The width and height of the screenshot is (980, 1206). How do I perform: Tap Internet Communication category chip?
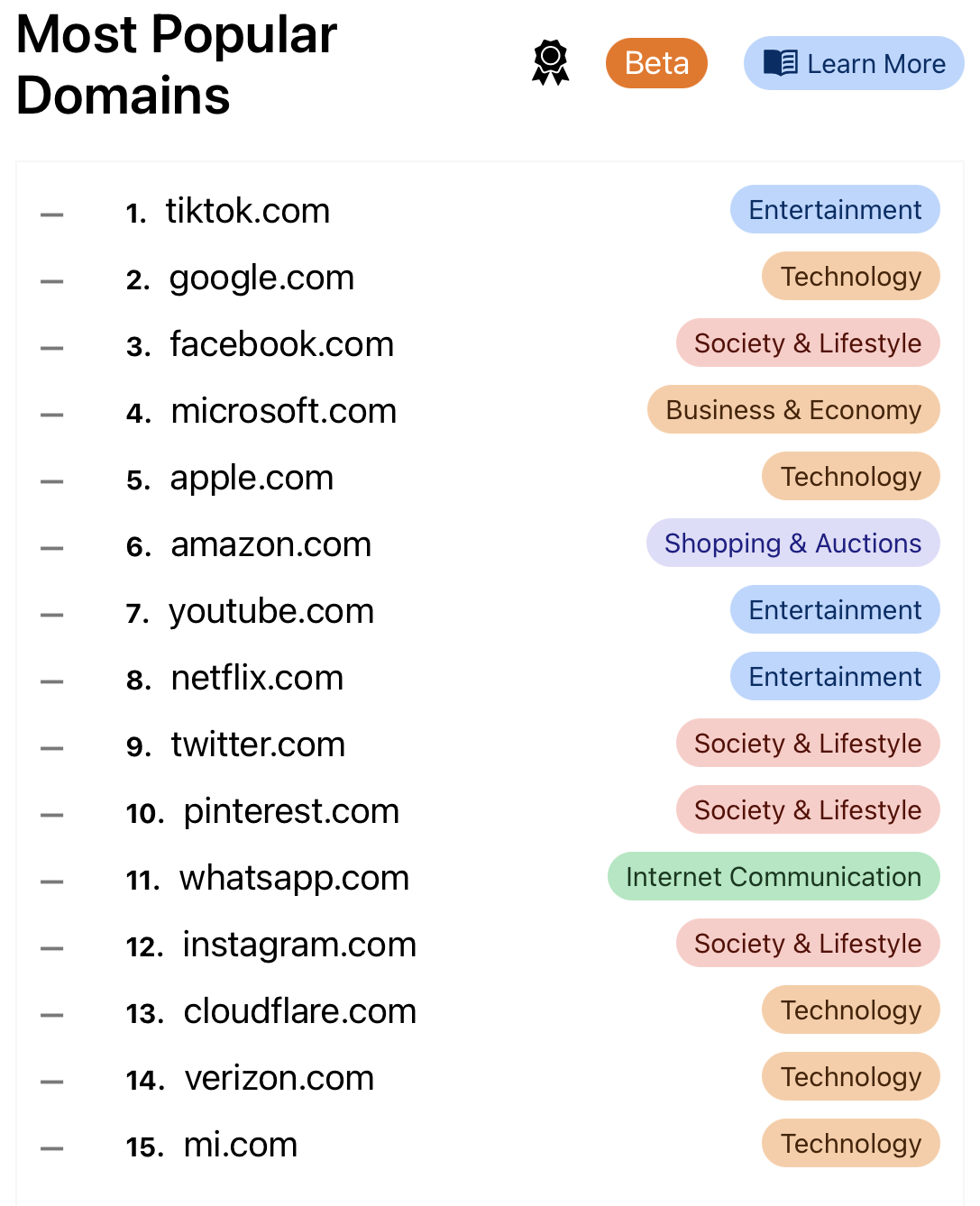[773, 877]
